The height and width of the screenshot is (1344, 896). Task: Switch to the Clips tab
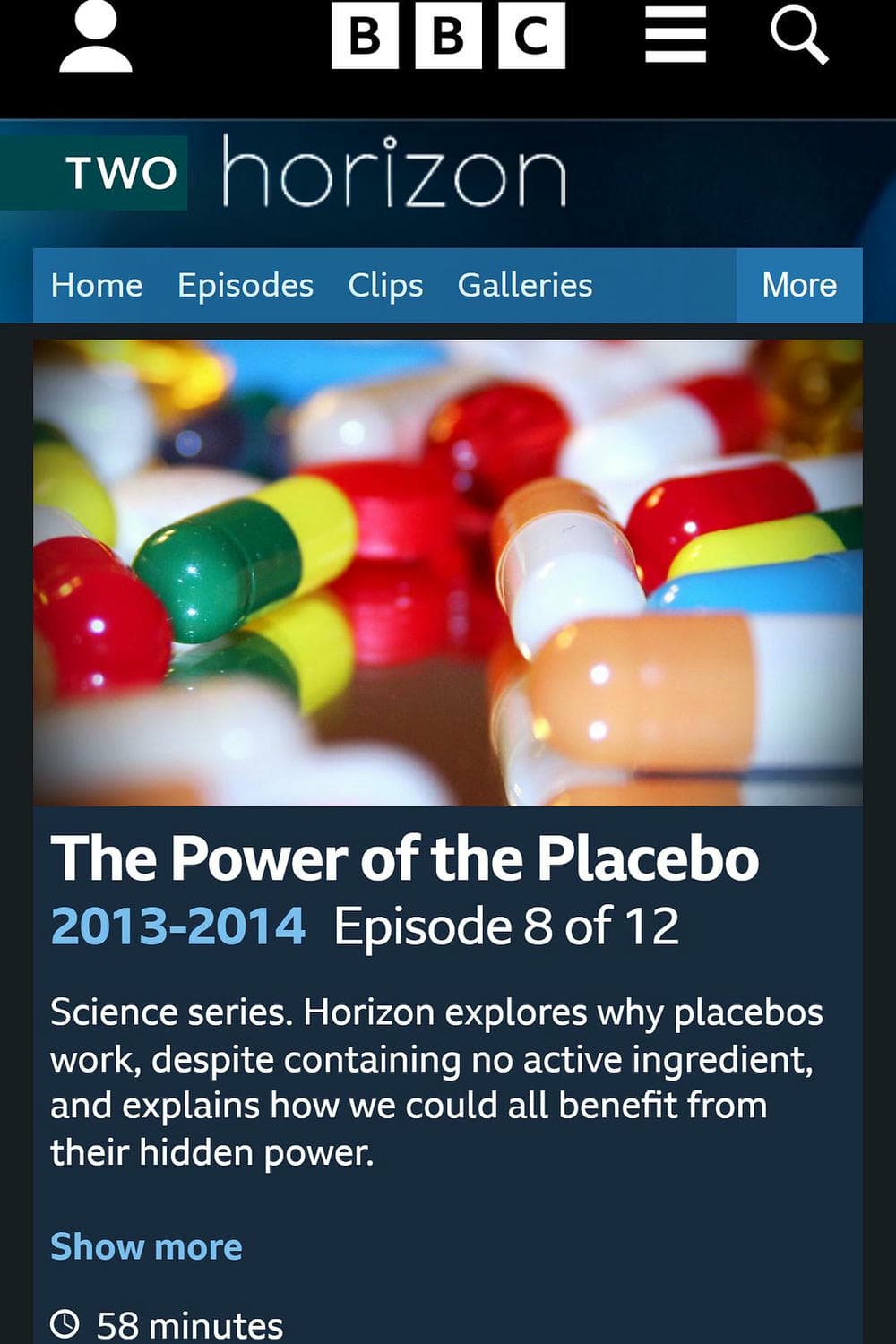(385, 285)
